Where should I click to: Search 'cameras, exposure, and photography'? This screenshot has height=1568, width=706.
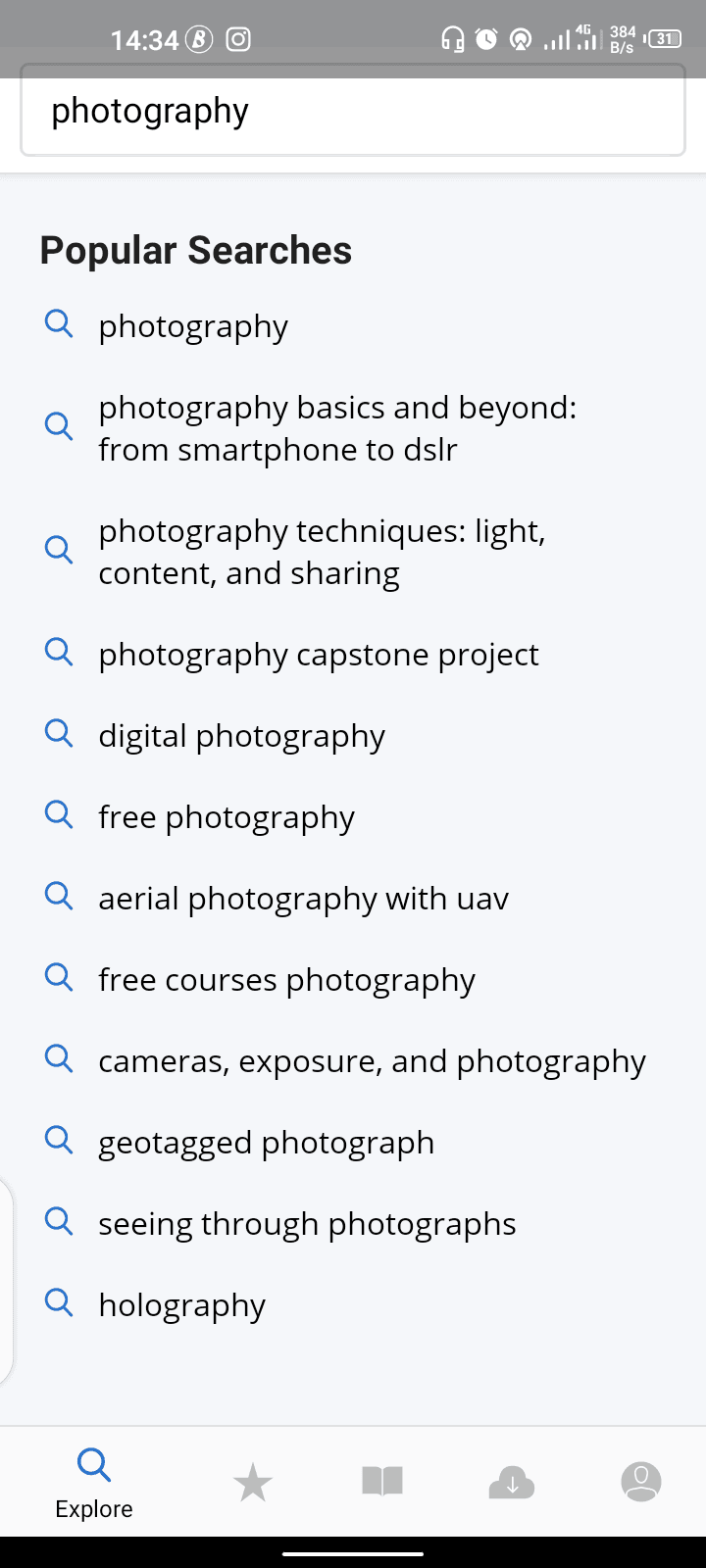[372, 1059]
